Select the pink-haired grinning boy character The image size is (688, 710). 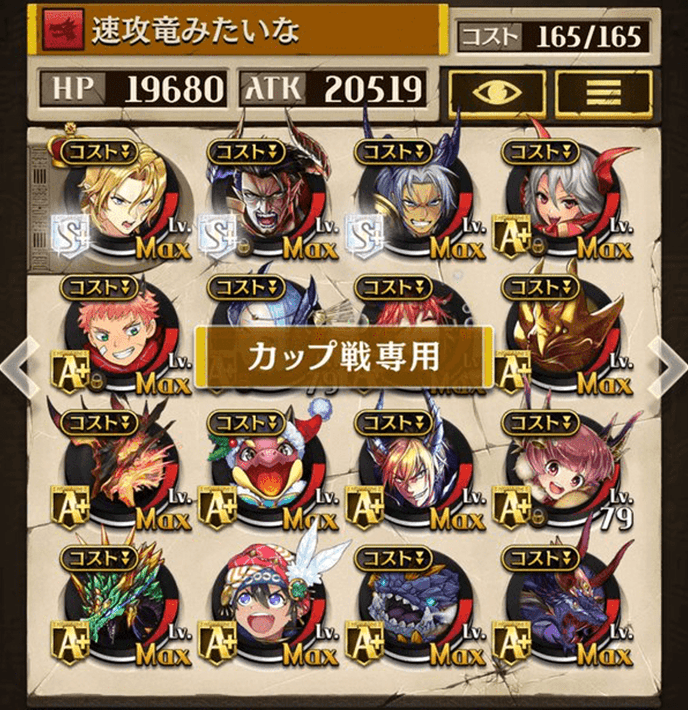pos(120,330)
